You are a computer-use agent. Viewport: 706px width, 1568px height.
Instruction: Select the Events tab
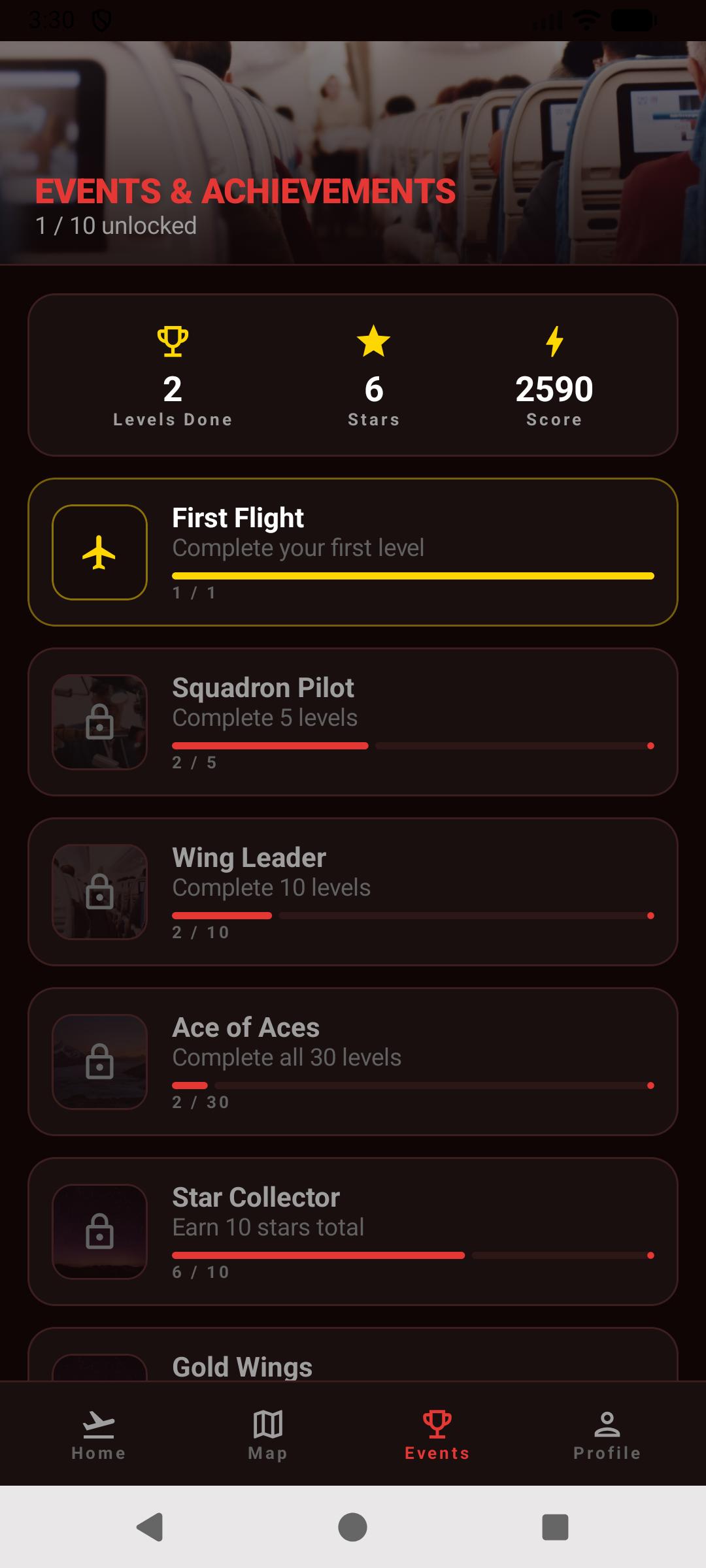click(437, 1435)
